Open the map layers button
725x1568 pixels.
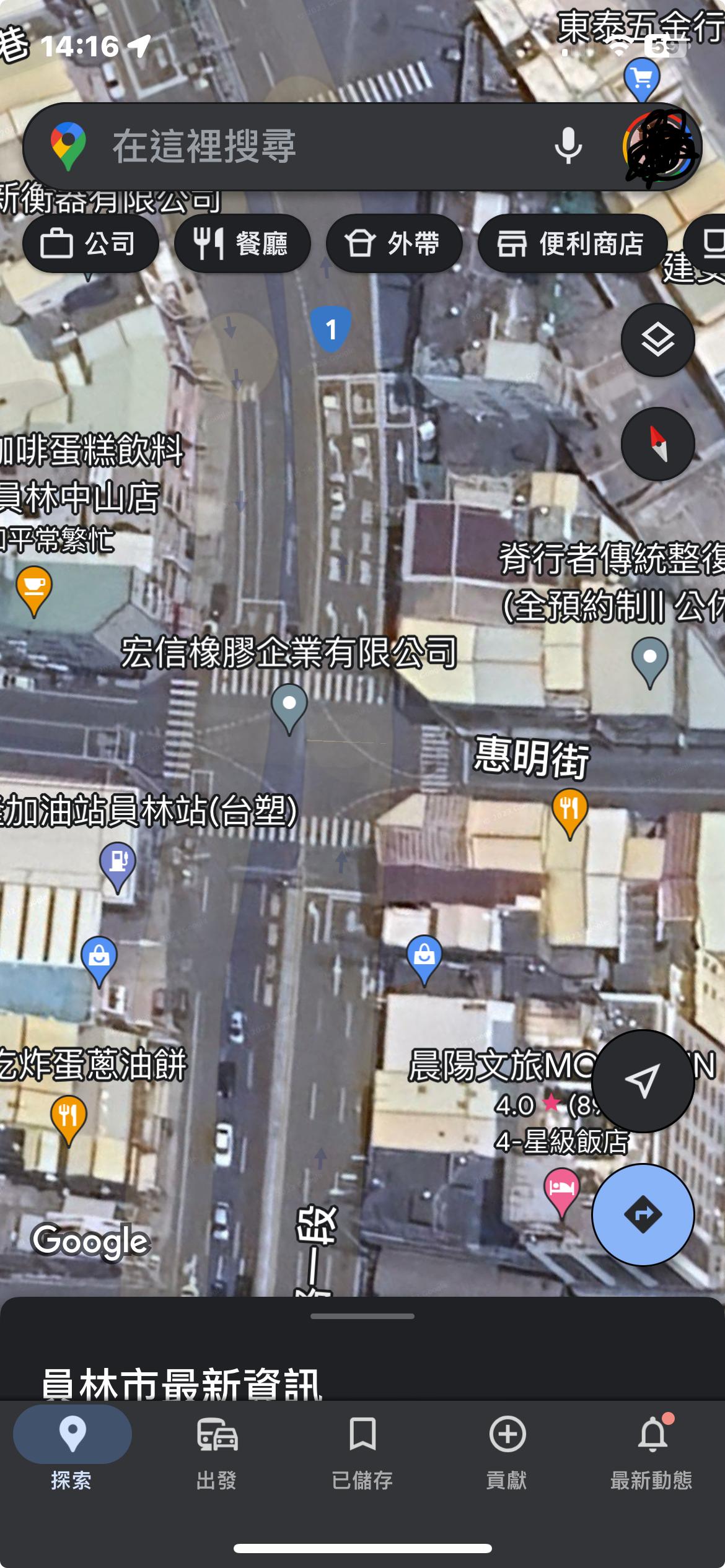pos(657,340)
